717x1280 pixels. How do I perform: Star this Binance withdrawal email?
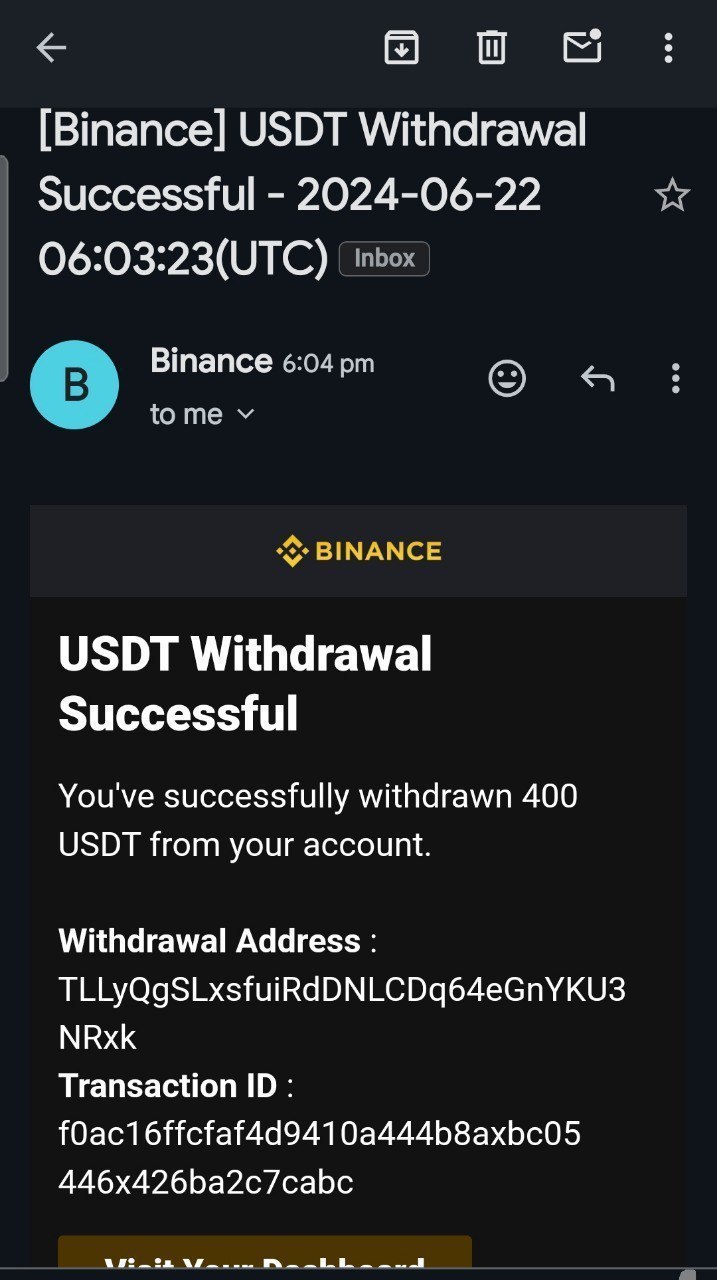coord(672,196)
